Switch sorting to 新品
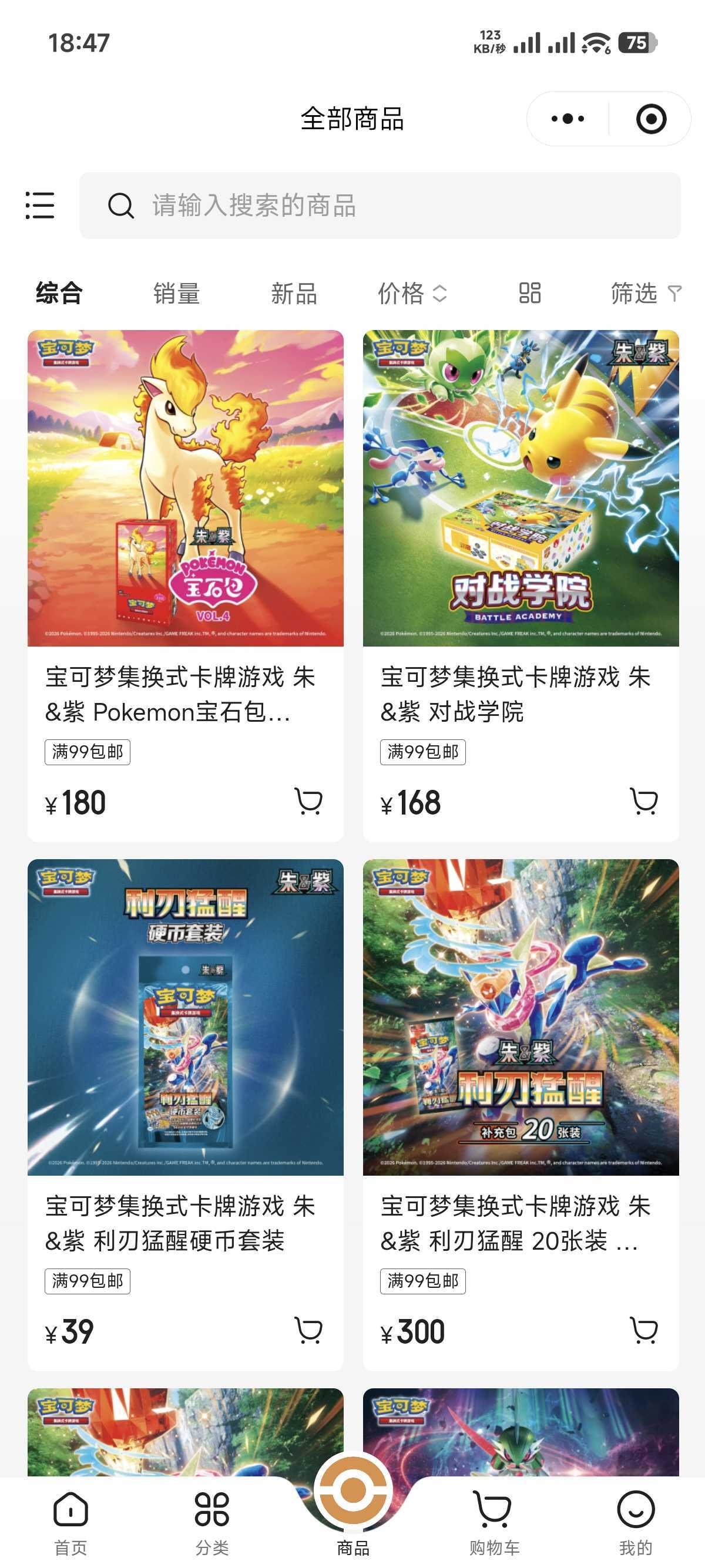This screenshot has height=1568, width=705. 294,295
